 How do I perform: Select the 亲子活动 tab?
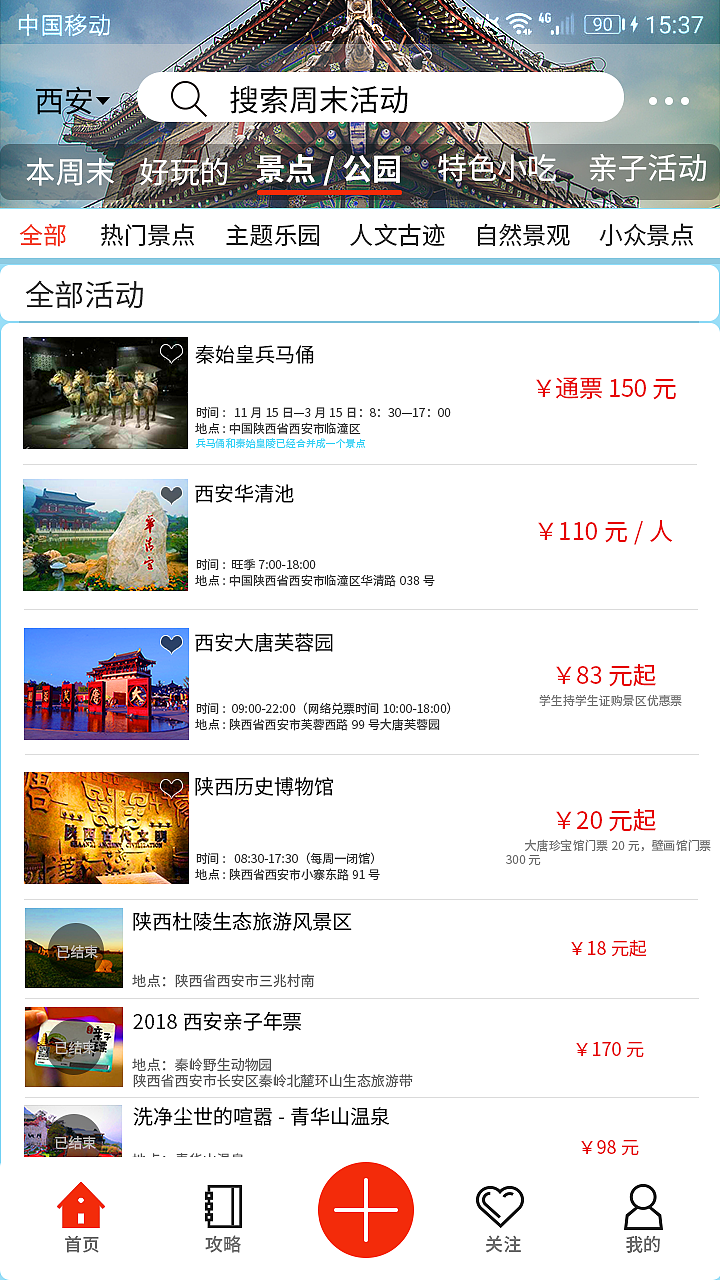(648, 169)
